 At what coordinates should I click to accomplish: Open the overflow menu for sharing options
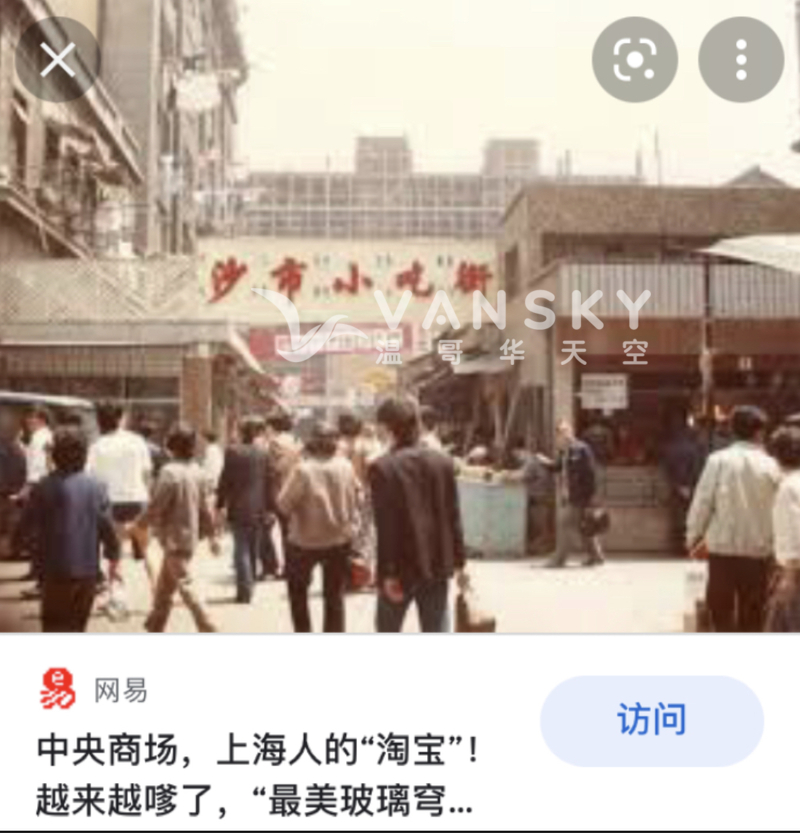coord(740,58)
